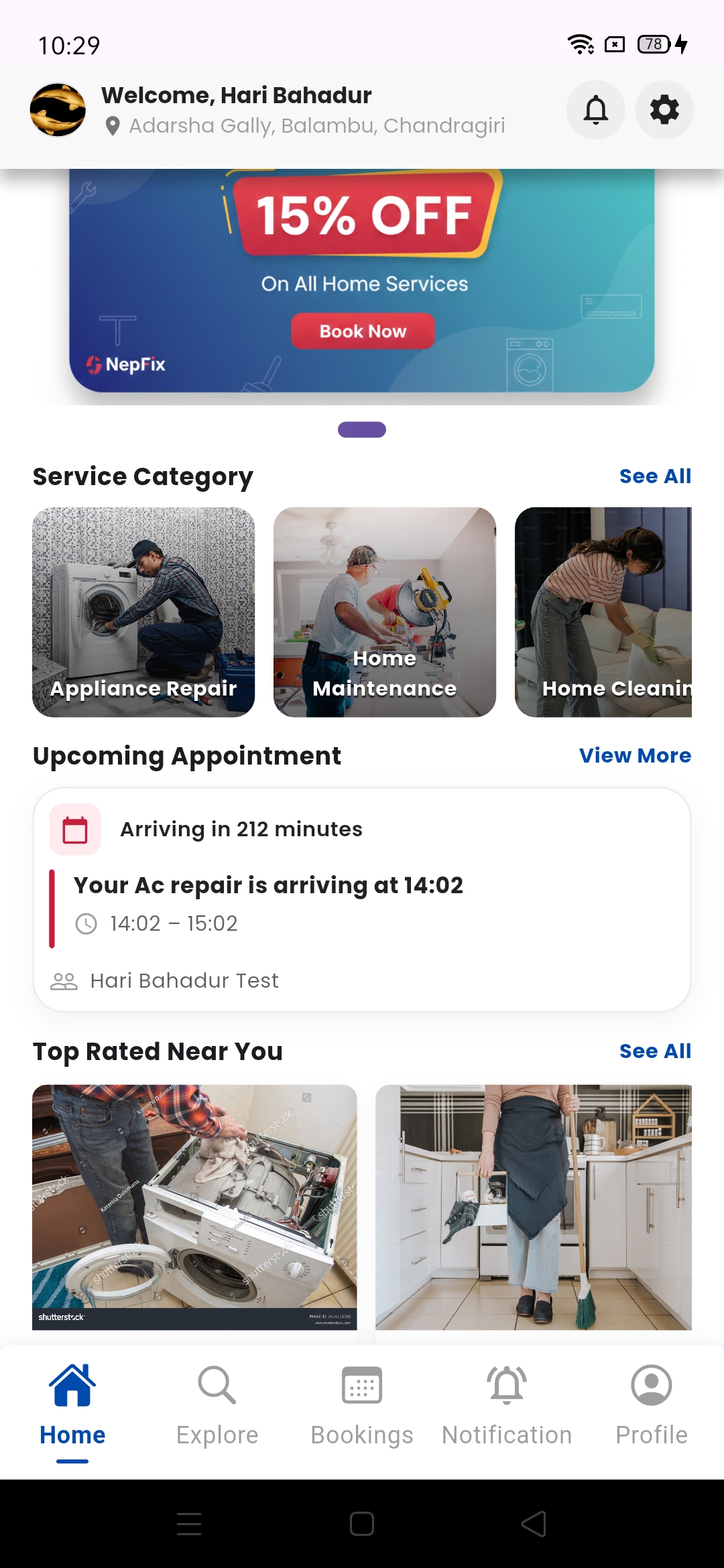Select the Home tab
The width and height of the screenshot is (724, 1568).
[72, 1404]
